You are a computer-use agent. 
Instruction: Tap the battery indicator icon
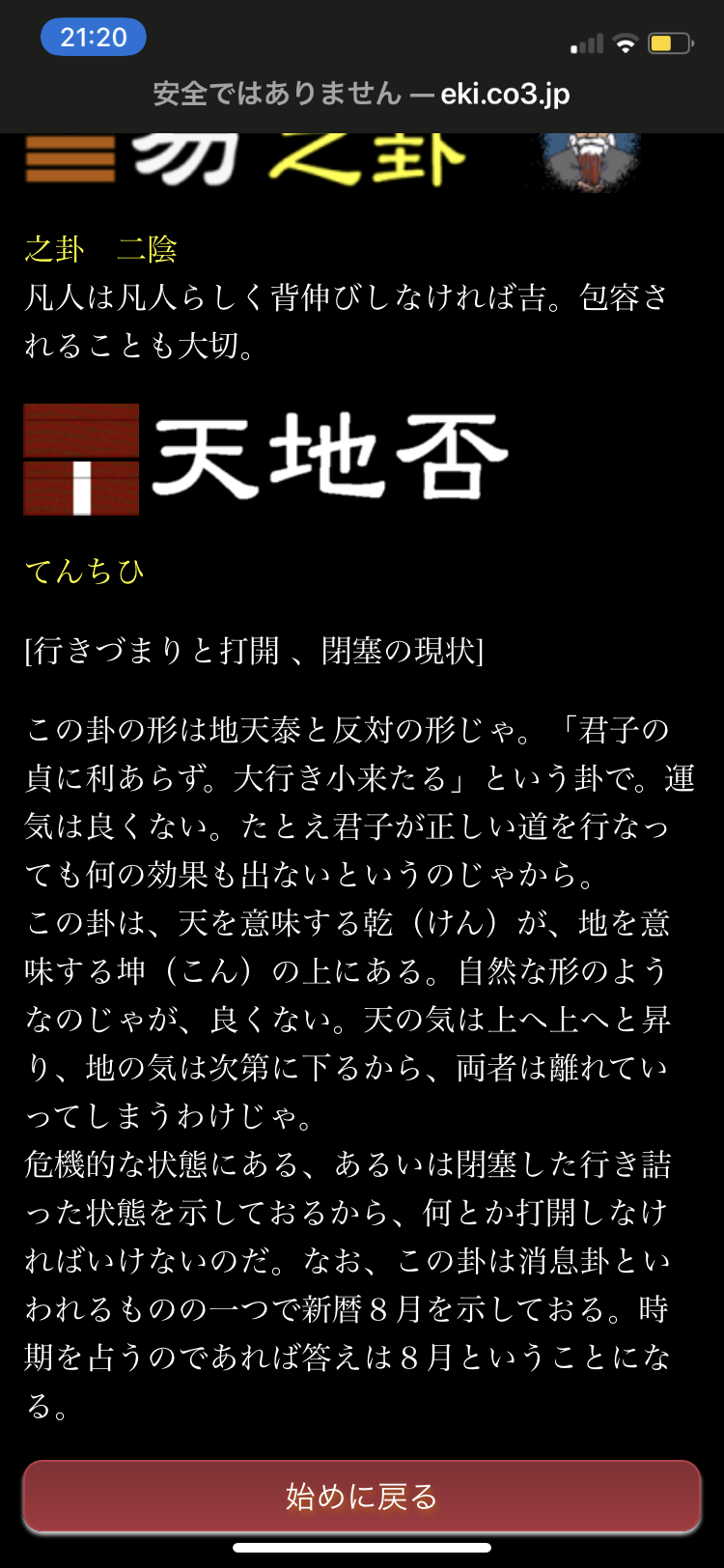pyautogui.click(x=669, y=42)
